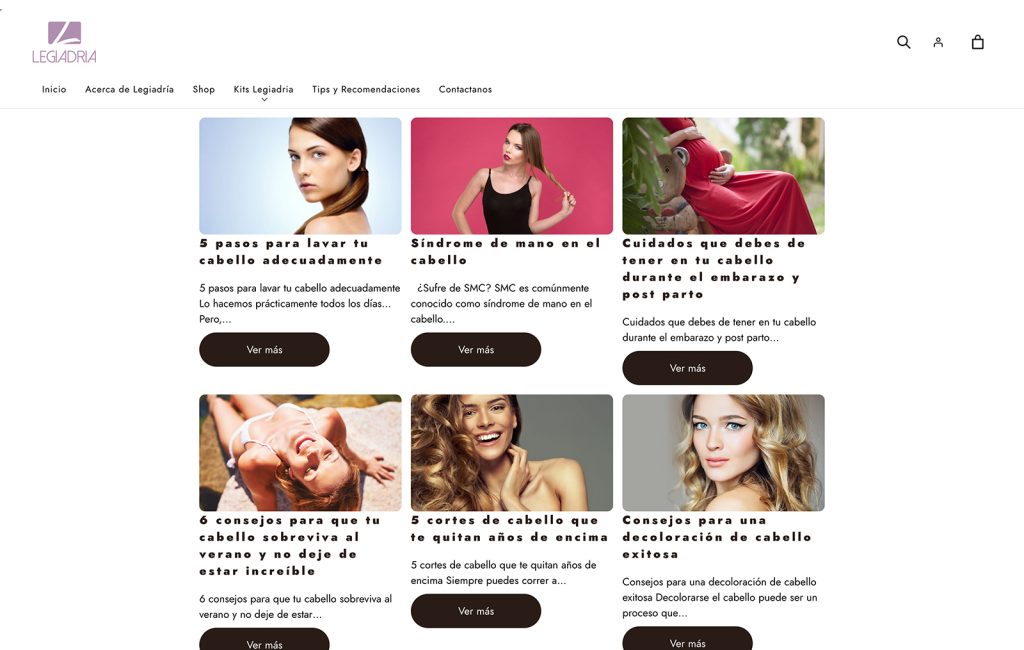
Task: Open Tips y Recomendaciones
Action: coord(366,89)
